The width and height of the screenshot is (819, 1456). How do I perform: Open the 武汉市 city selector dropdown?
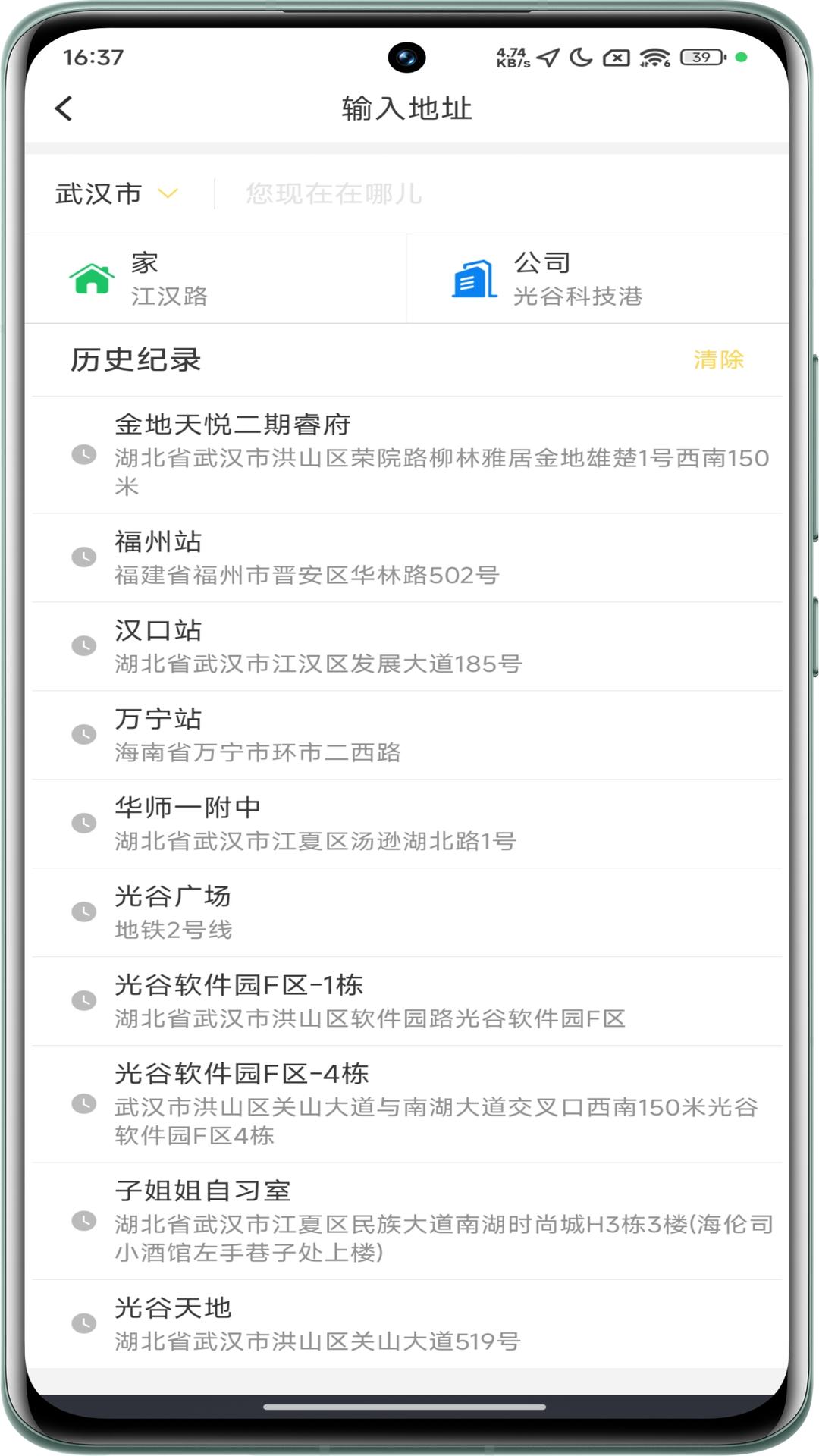coord(99,194)
